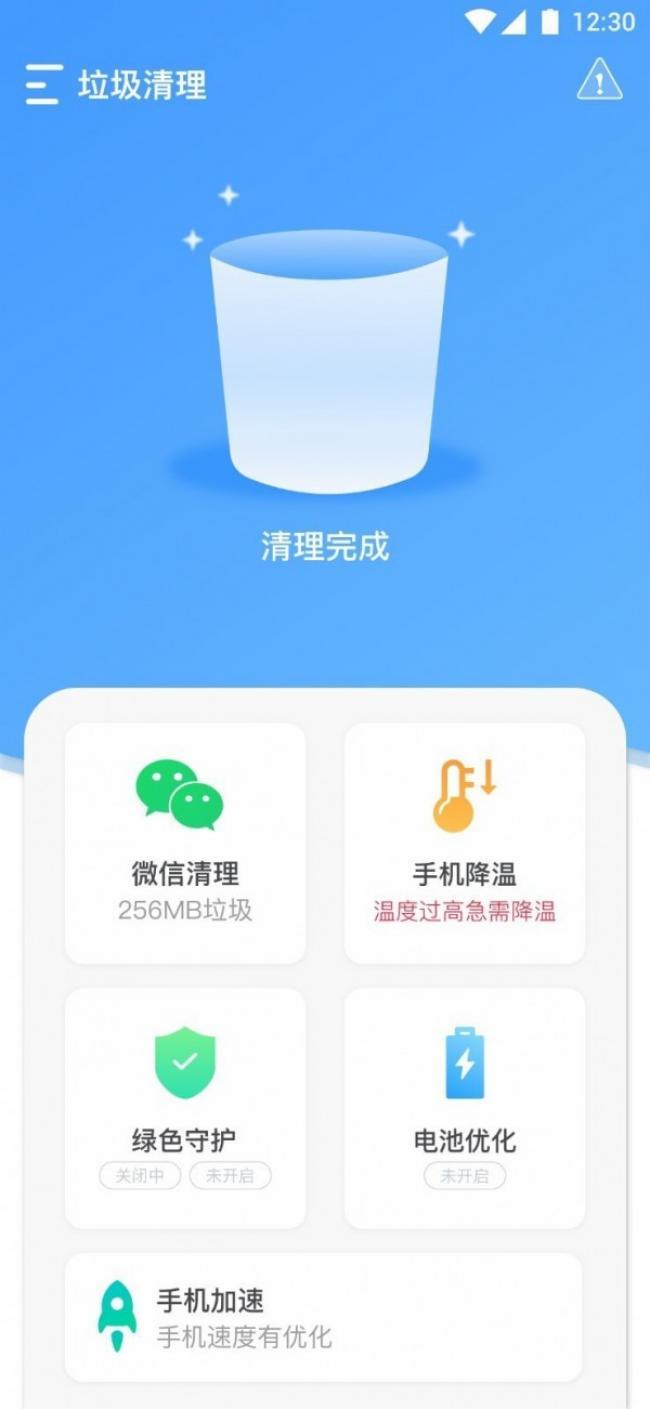Open the 微信清理 card

(185, 843)
